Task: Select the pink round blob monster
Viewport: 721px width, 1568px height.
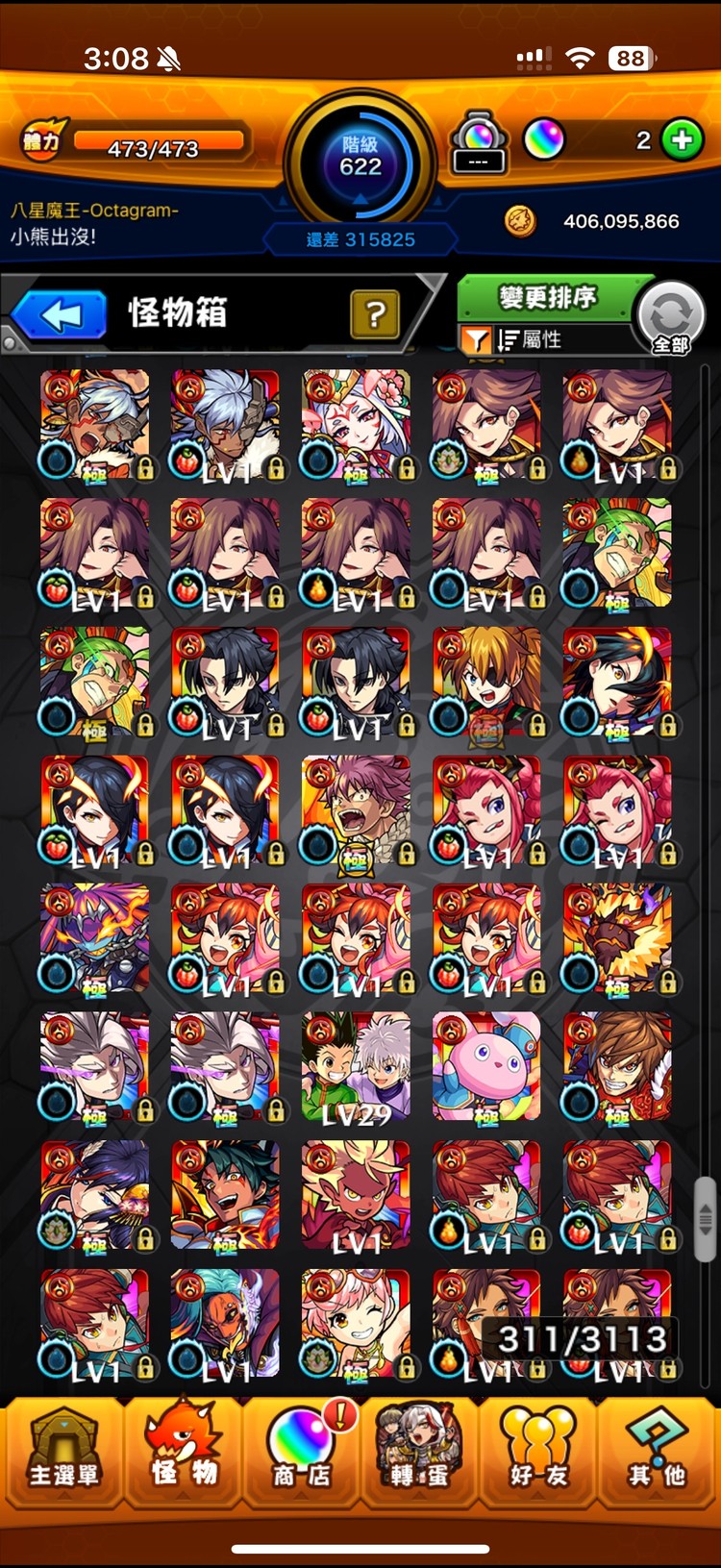Action: [x=486, y=1067]
